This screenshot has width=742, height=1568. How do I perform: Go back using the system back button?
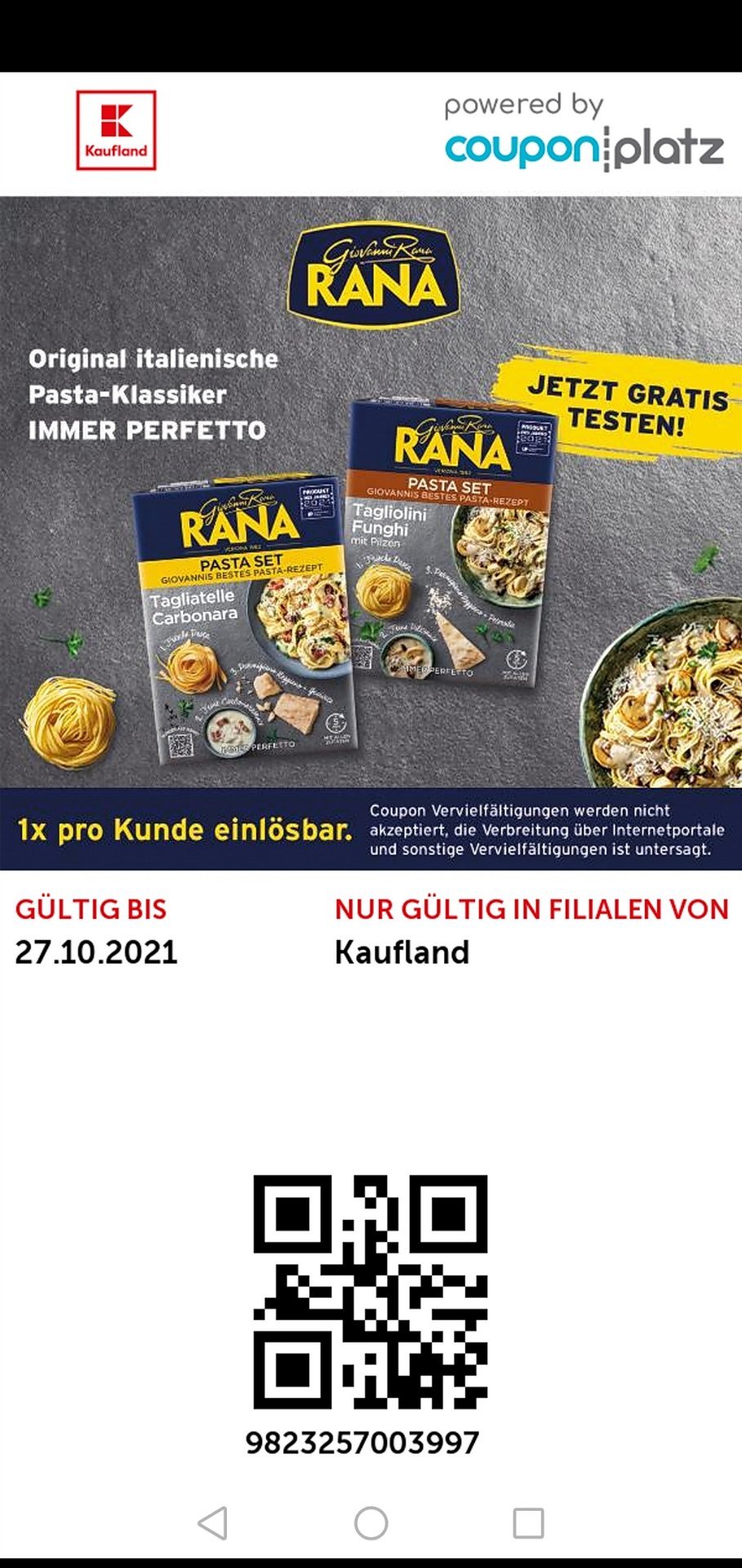tap(213, 1523)
